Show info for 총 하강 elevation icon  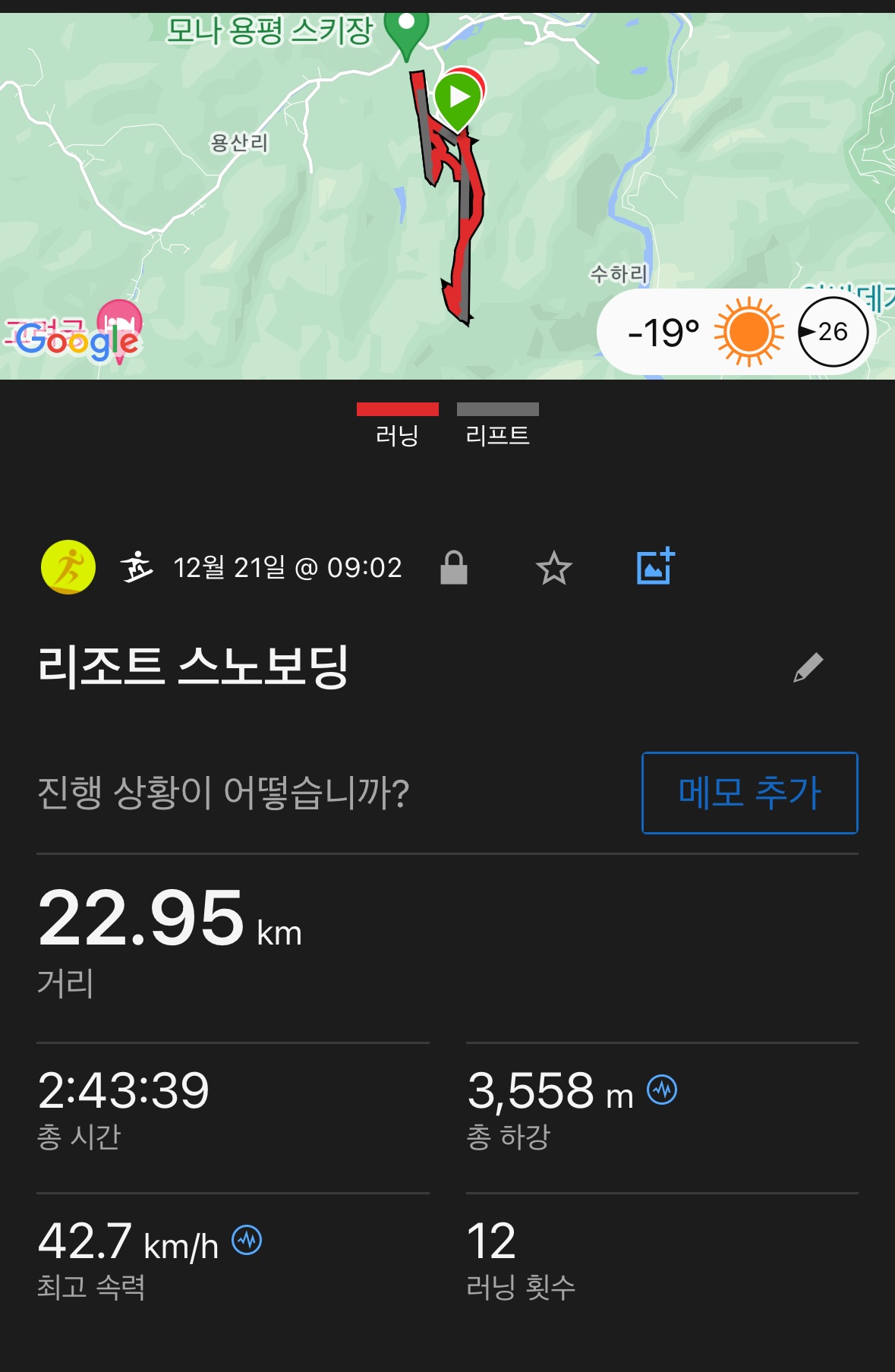(x=662, y=1090)
